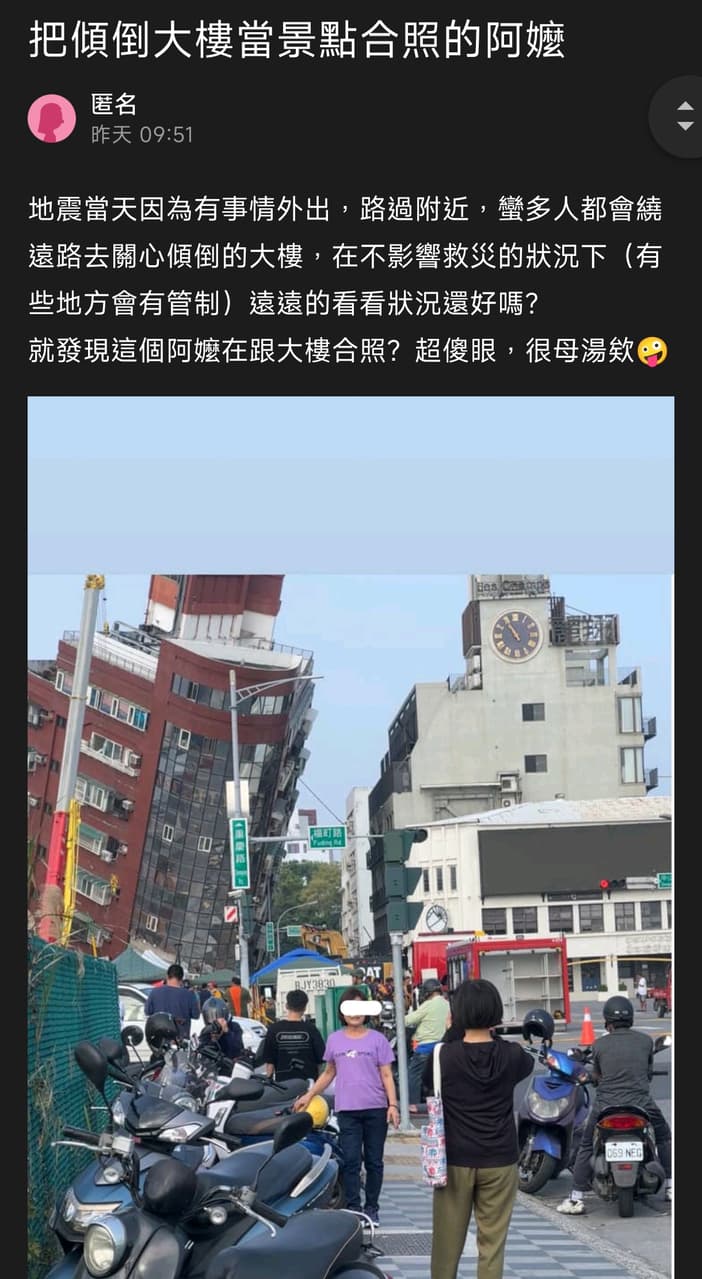Tap the floating up-down arrows button
Image resolution: width=702 pixels, height=1279 pixels.
click(x=684, y=116)
